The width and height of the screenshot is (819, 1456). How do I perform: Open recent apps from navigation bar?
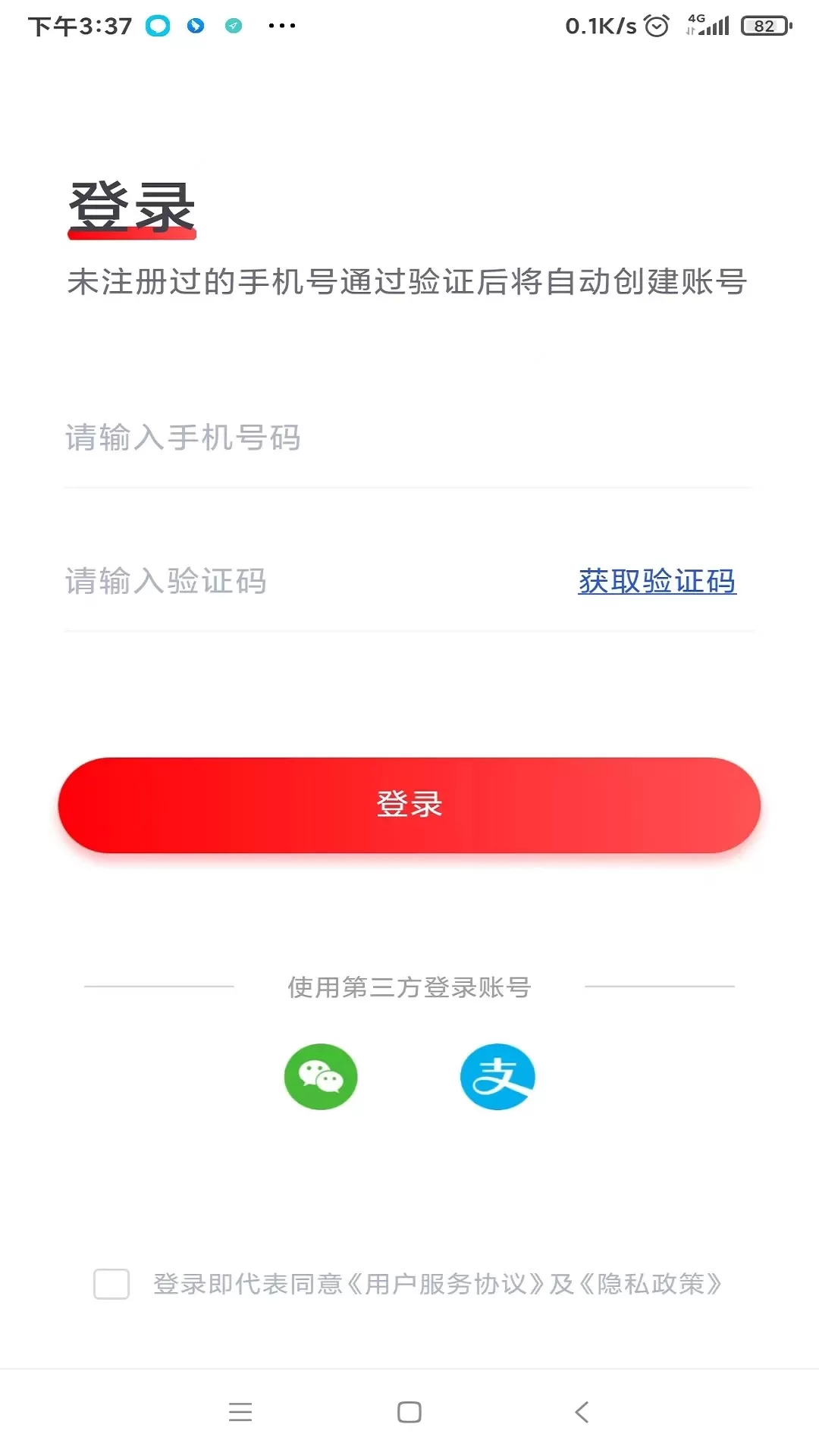coord(240,1412)
